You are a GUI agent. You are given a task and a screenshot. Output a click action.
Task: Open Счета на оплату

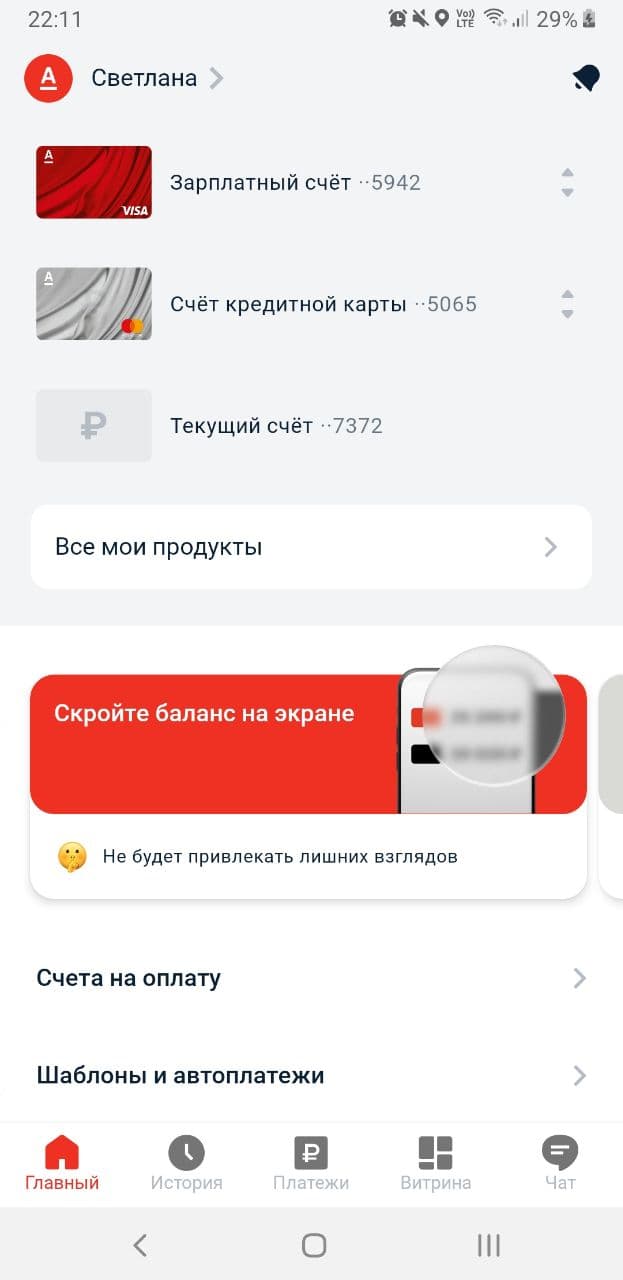pos(311,978)
